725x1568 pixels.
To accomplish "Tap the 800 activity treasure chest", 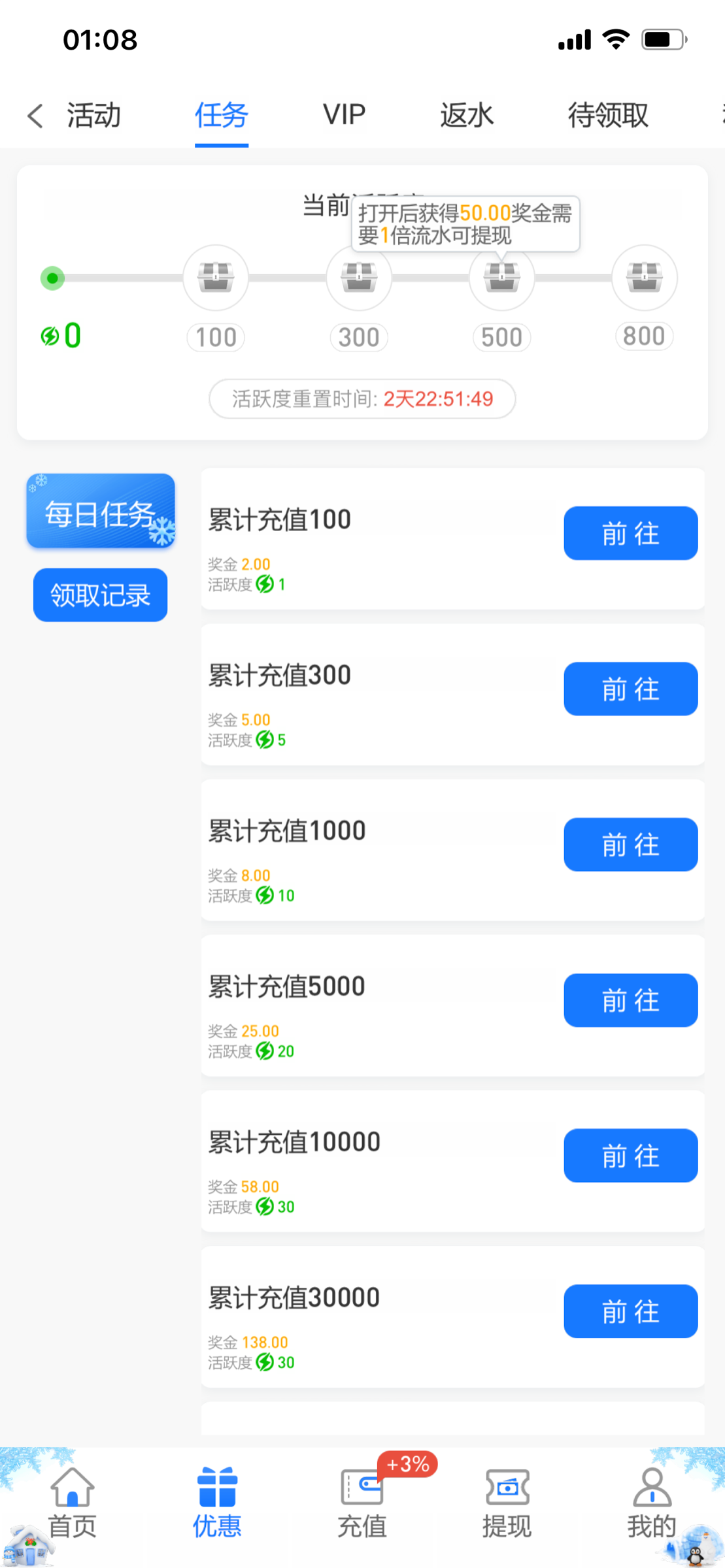I will pos(644,278).
